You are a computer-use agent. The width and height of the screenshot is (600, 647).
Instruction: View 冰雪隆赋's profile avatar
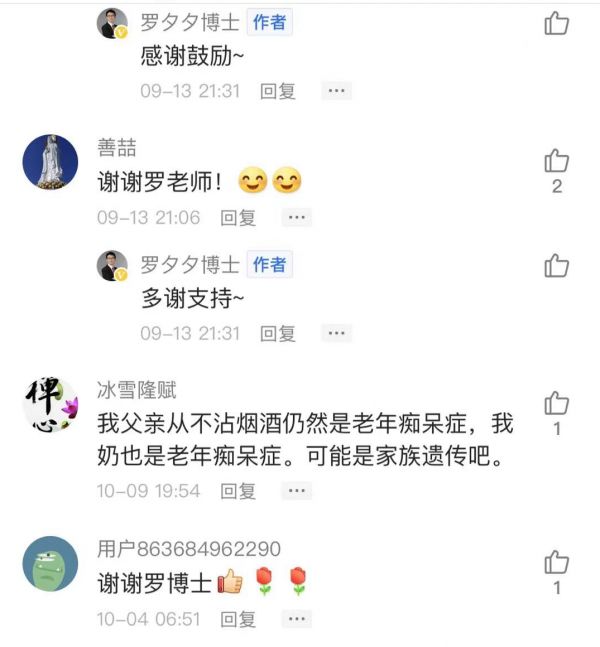click(x=50, y=405)
